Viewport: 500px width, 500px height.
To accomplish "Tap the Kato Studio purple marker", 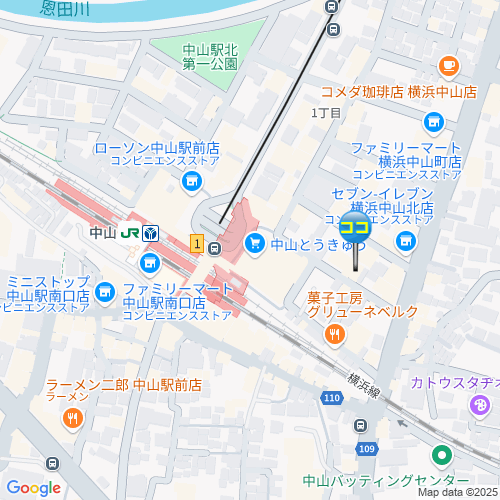I will [480, 407].
